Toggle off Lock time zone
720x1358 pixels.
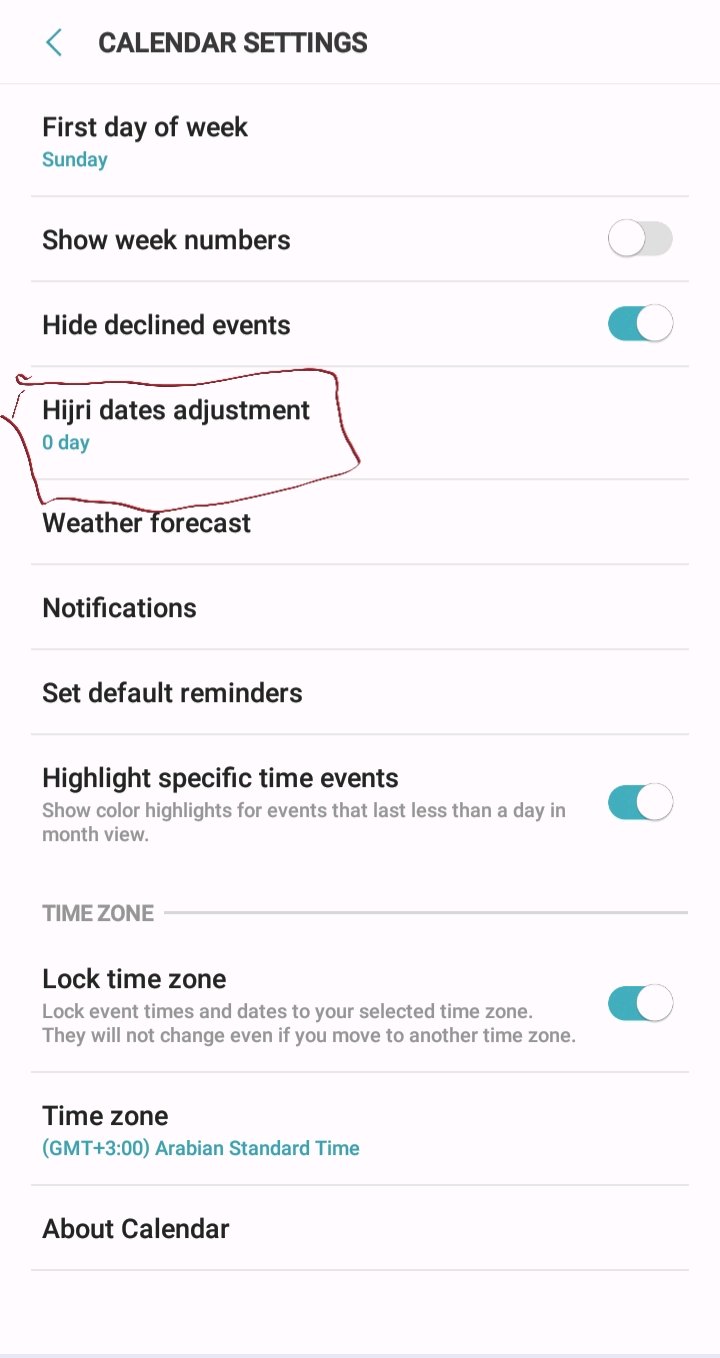[640, 1003]
